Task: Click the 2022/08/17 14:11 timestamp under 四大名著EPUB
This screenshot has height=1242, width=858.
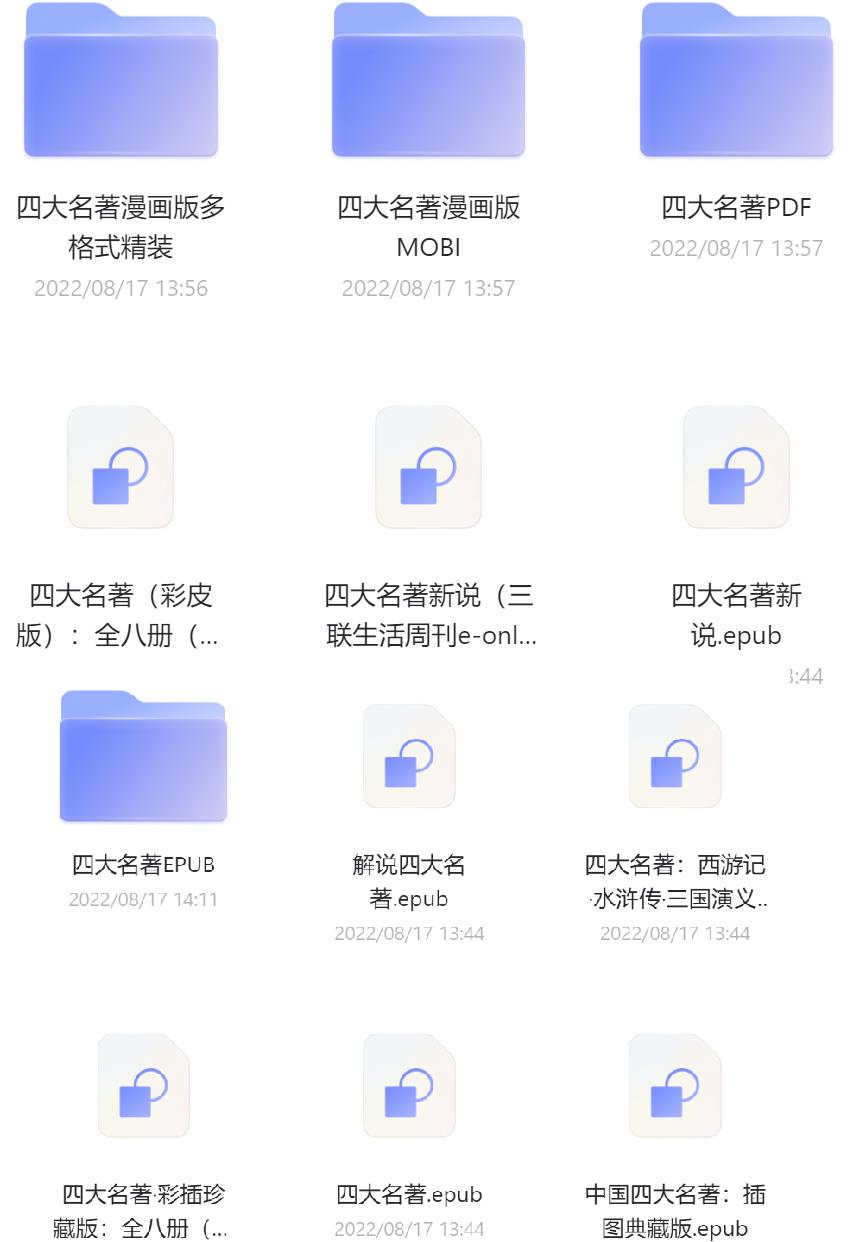Action: [143, 900]
